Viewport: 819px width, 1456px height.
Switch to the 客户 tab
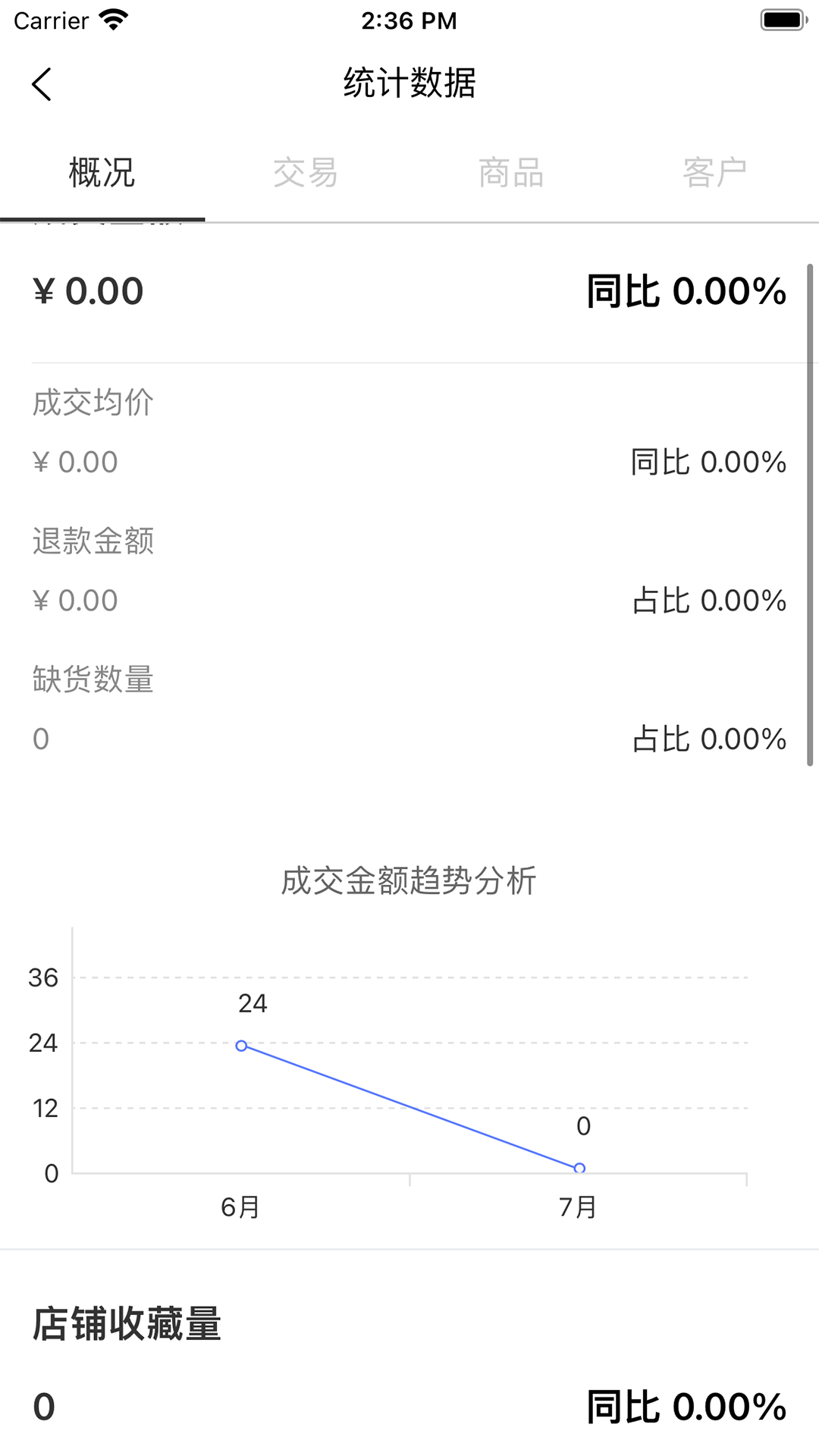(x=715, y=173)
